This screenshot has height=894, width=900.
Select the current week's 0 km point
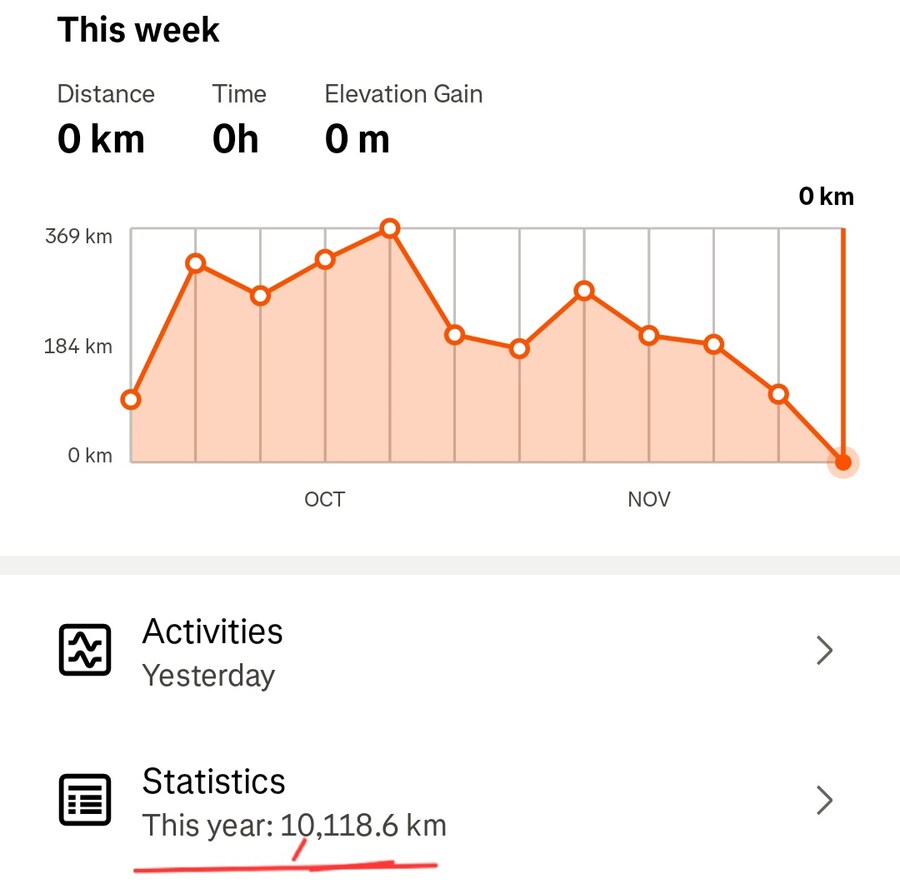click(x=843, y=462)
